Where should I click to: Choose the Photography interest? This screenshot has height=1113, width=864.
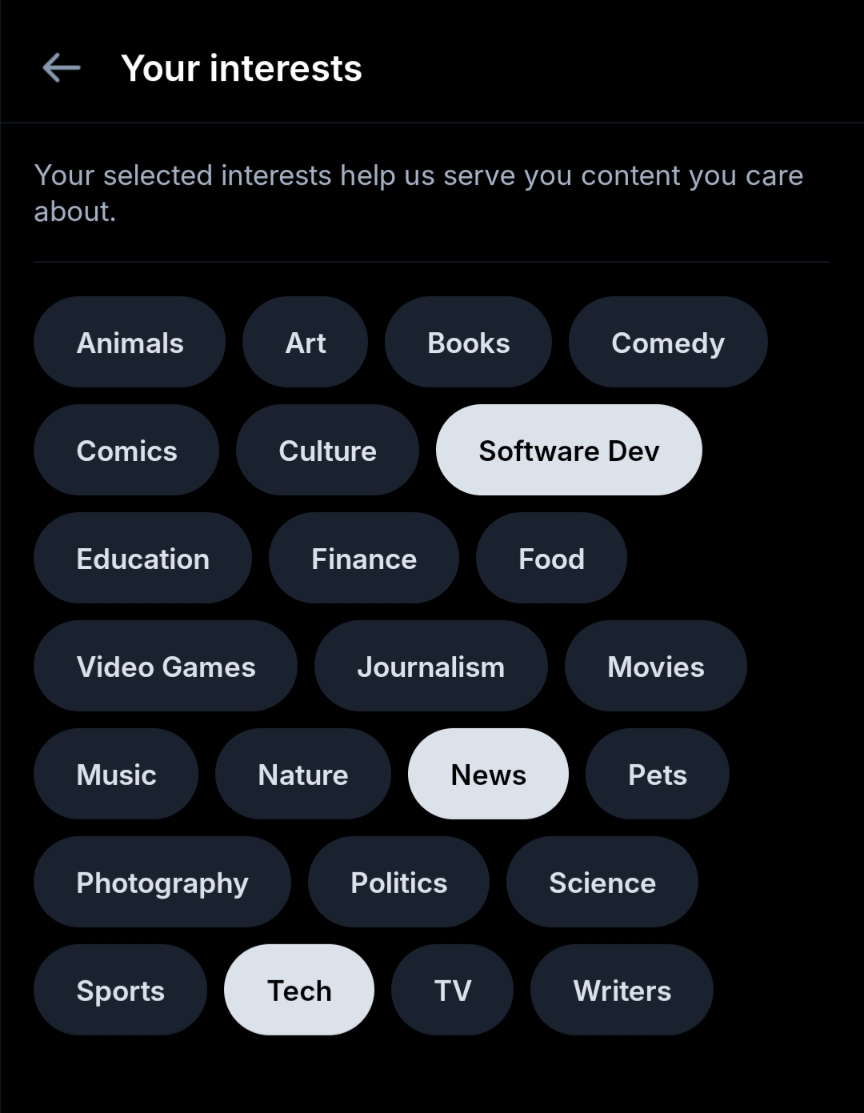(162, 882)
